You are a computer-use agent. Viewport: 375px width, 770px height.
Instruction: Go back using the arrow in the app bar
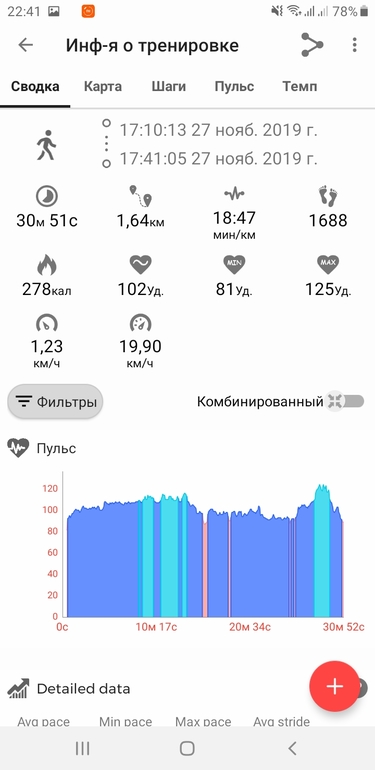(26, 45)
